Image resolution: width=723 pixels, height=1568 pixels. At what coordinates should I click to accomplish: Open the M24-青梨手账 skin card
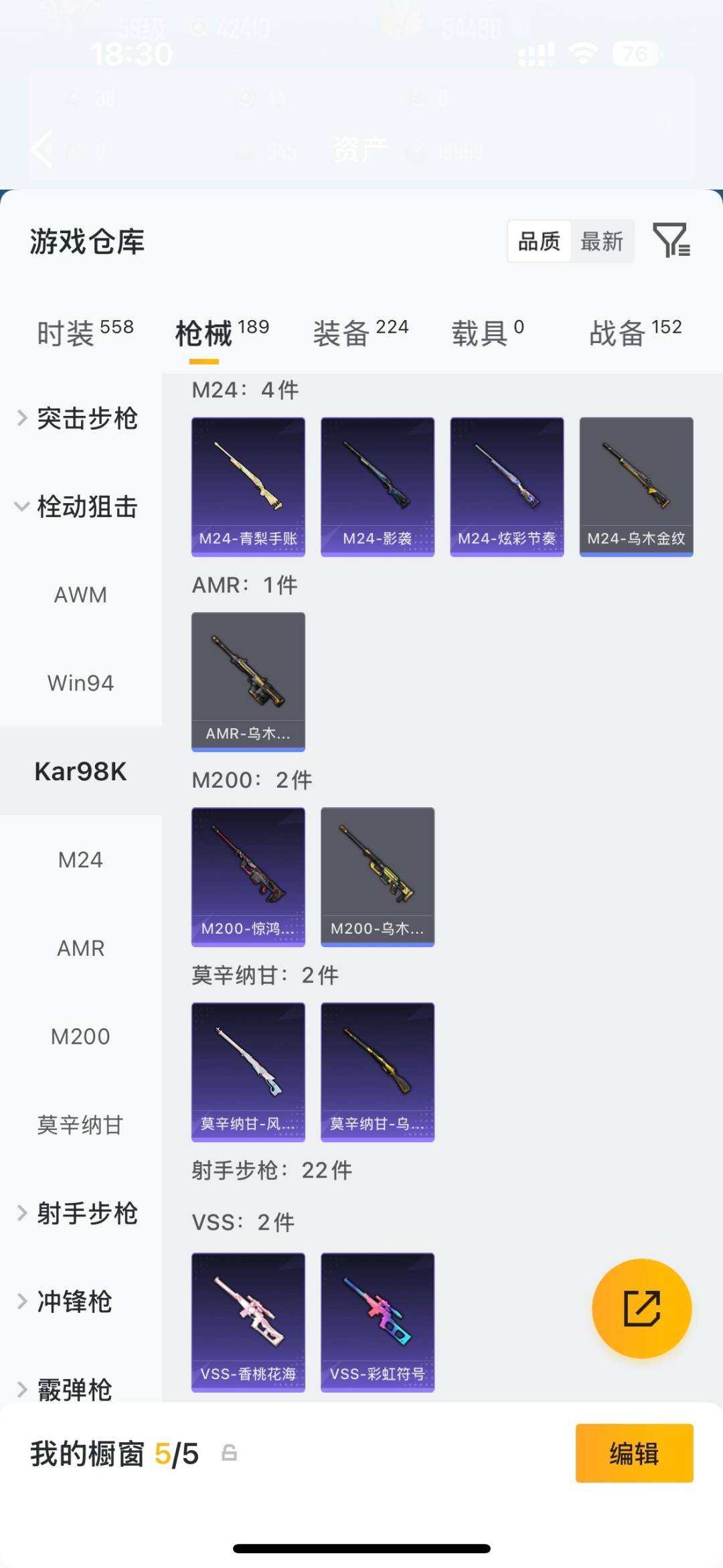(248, 487)
